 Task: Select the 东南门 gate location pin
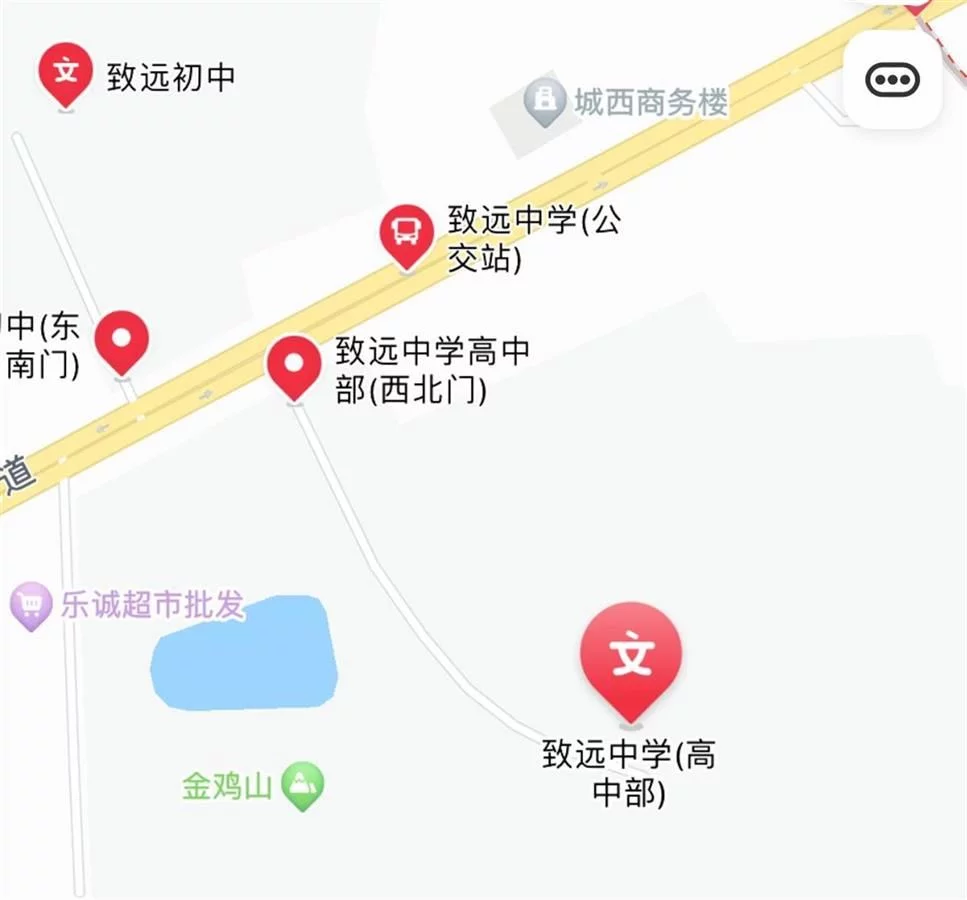[122, 340]
